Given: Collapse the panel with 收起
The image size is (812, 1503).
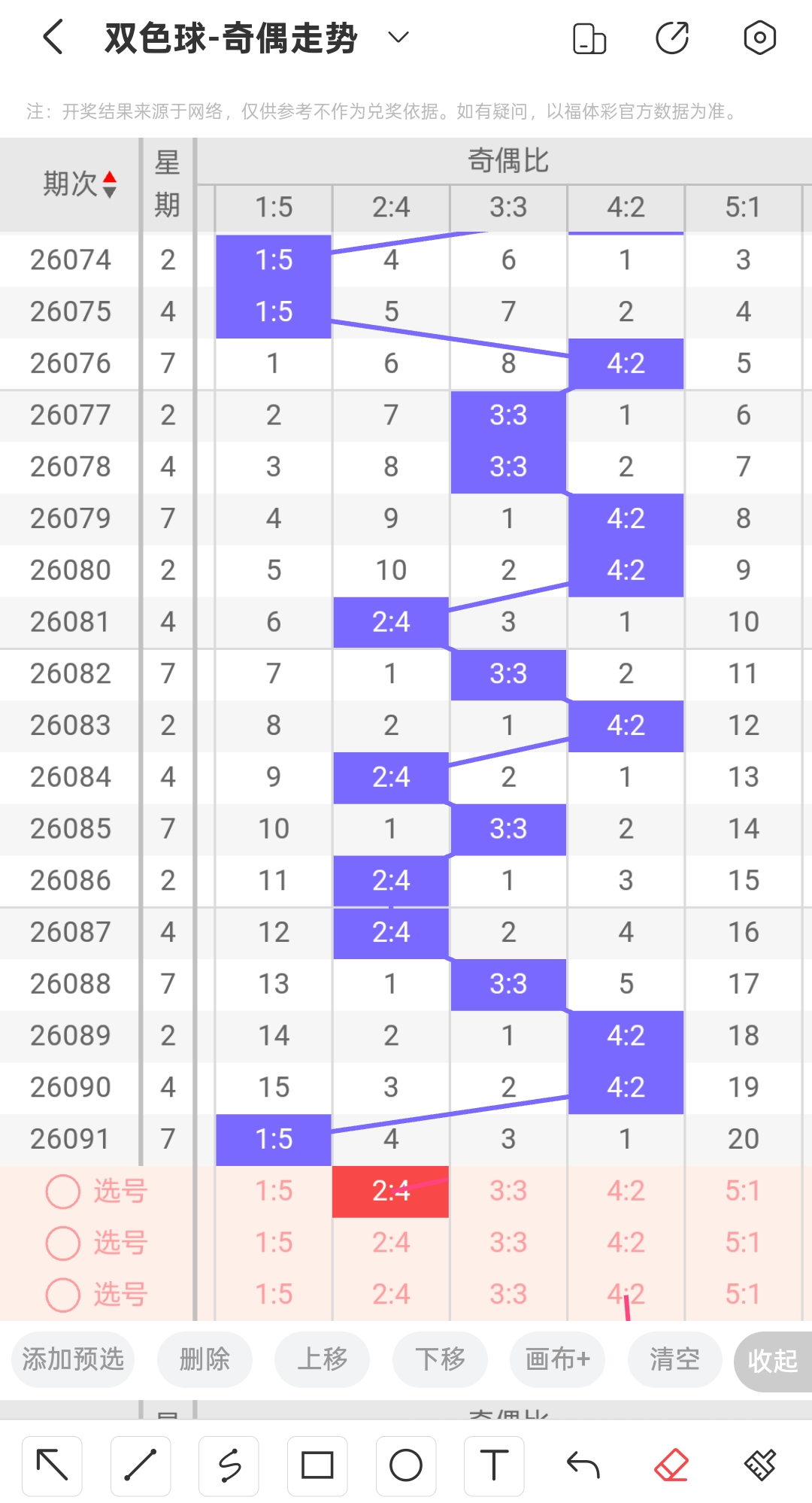Looking at the screenshot, I should [x=773, y=1361].
